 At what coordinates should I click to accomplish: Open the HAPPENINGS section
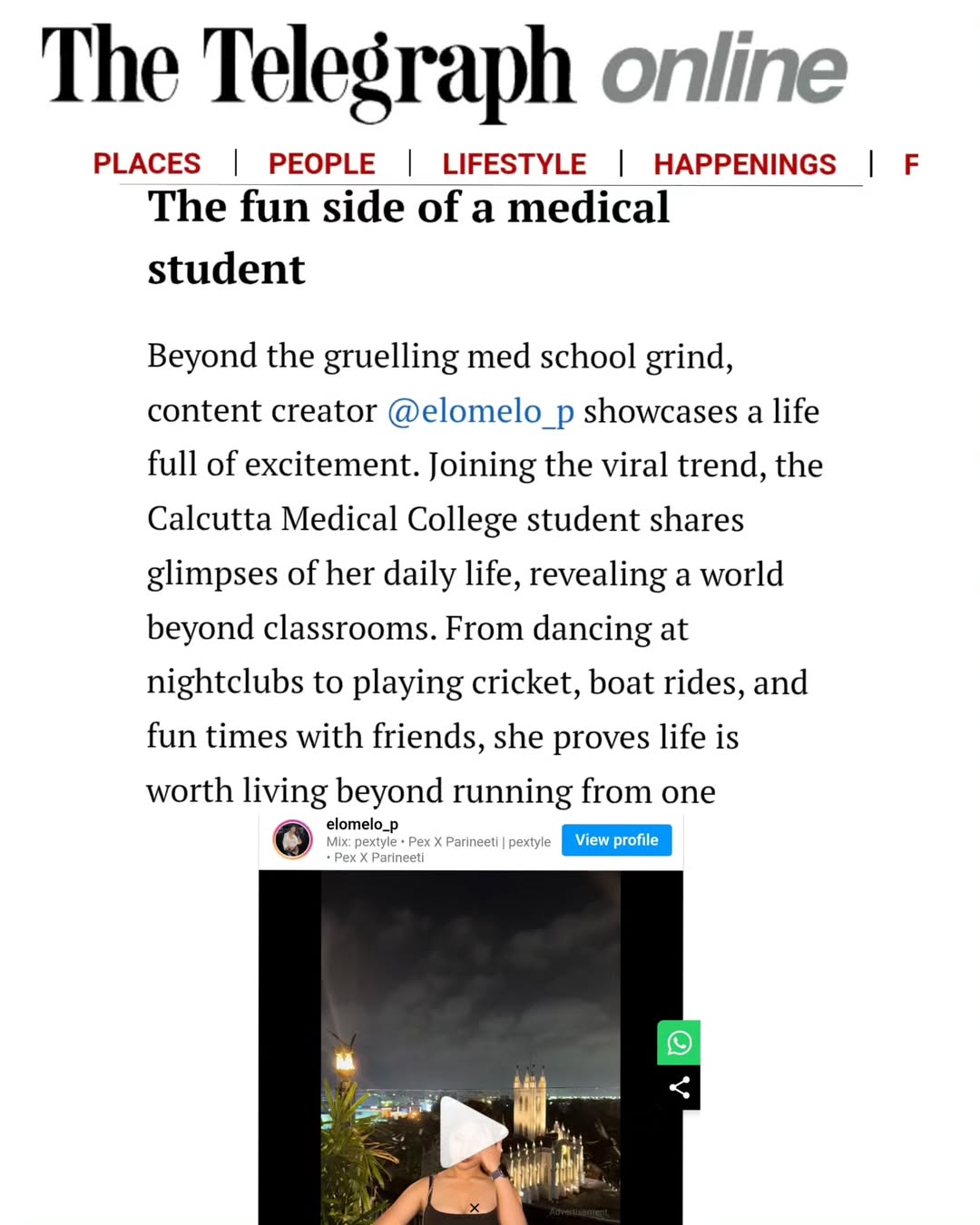tap(744, 164)
